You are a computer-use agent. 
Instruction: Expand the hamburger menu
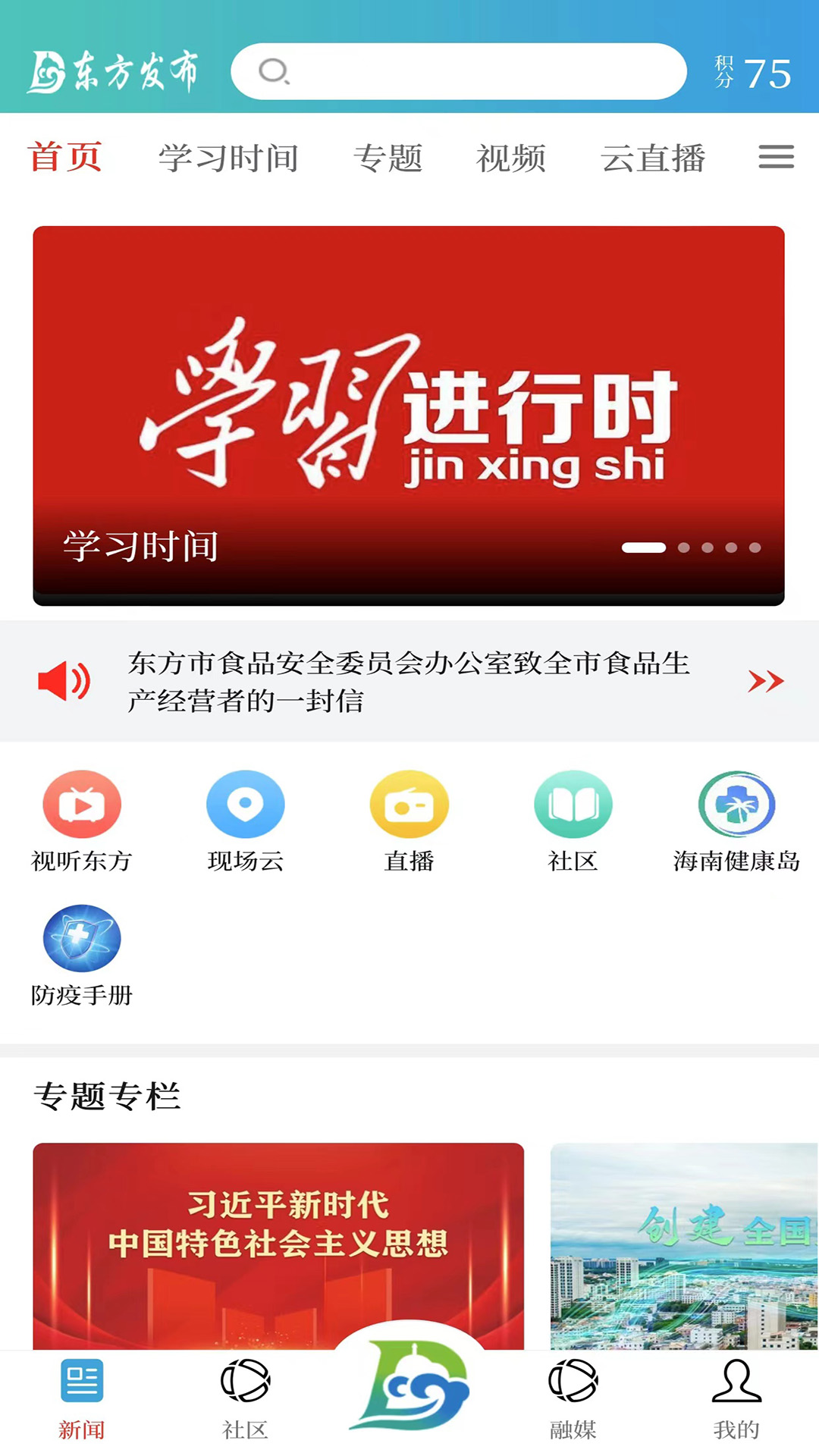(774, 158)
